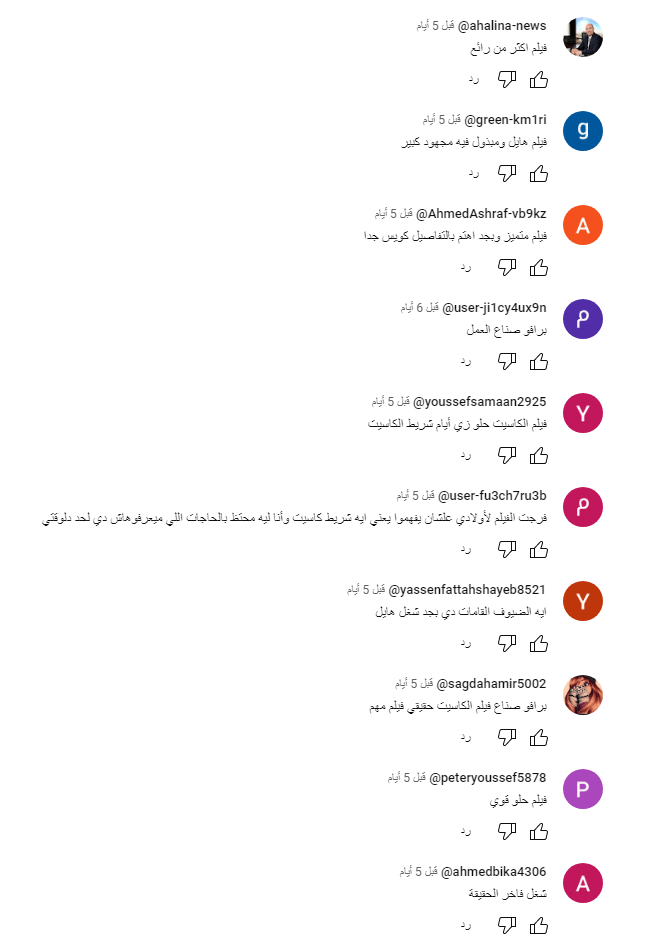Open the channel of @youssefsamaan2925
The width and height of the screenshot is (648, 940).
479,401
